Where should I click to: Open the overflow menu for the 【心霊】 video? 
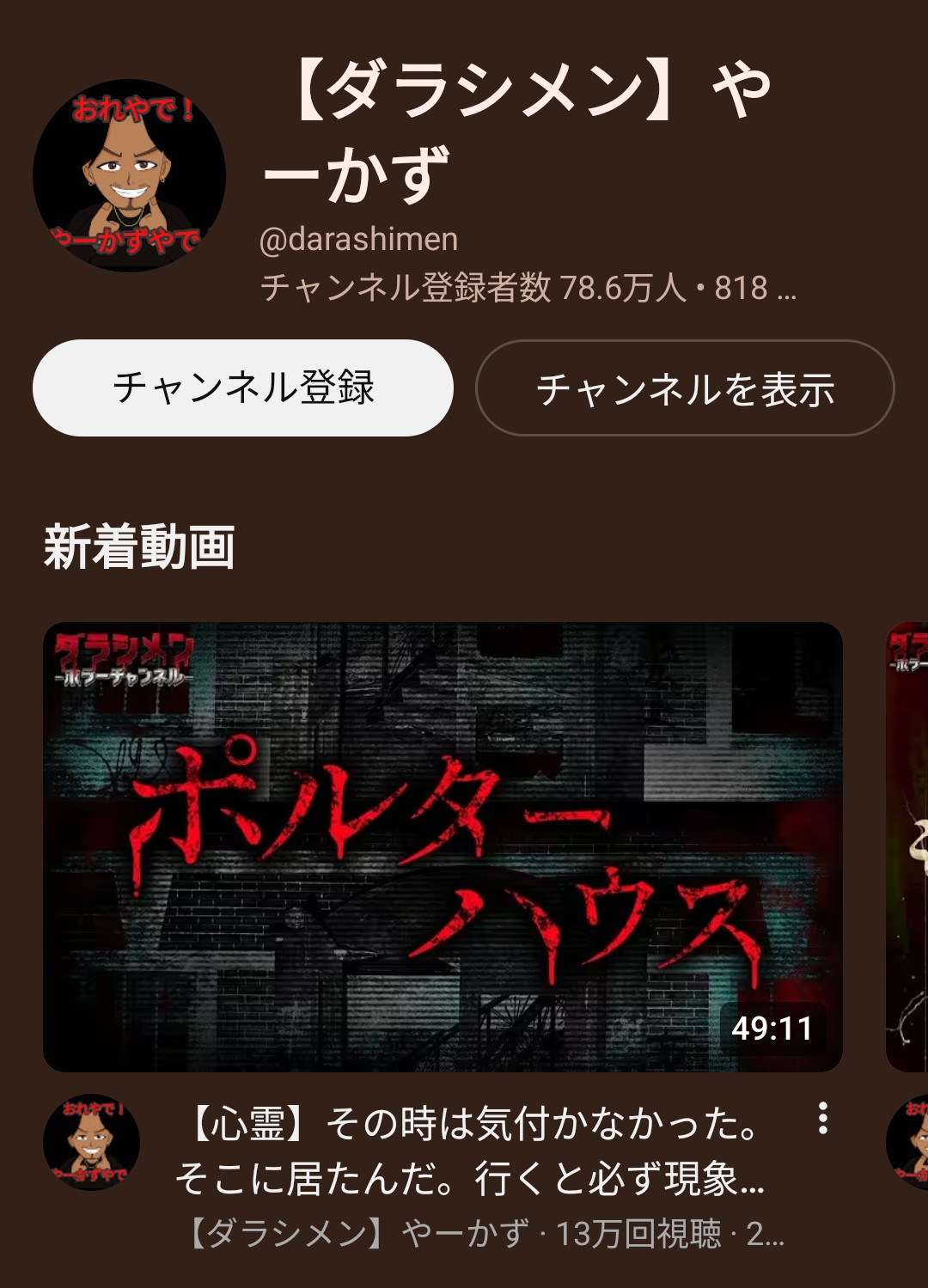pyautogui.click(x=822, y=1118)
